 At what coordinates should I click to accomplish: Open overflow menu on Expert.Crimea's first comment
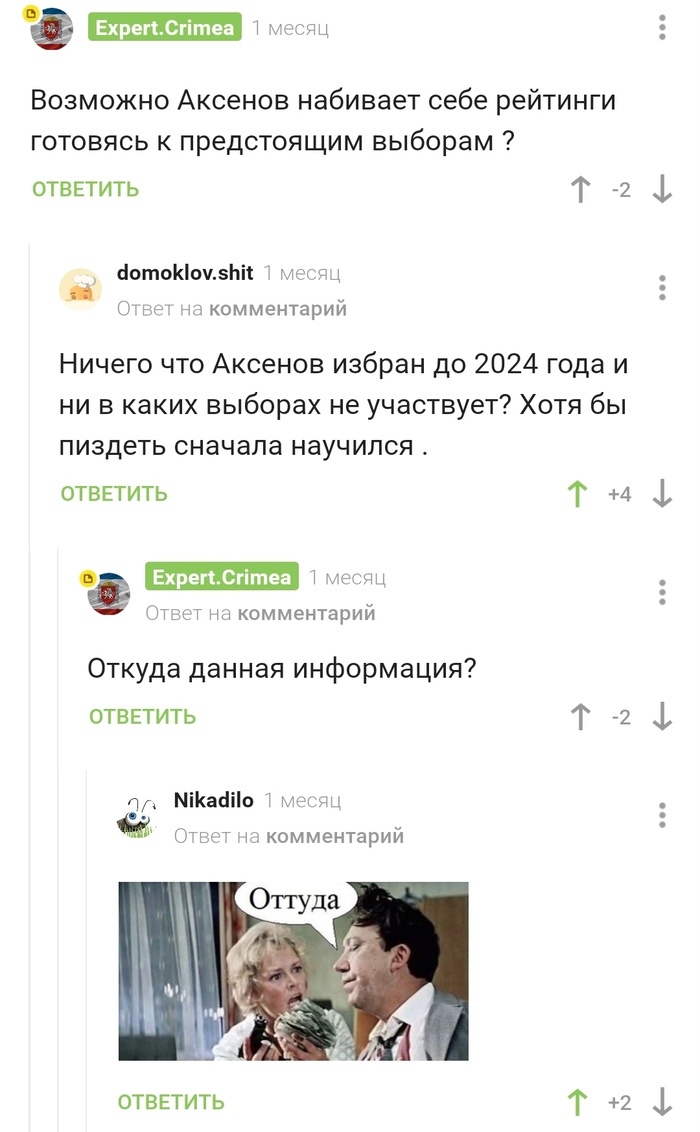(662, 28)
